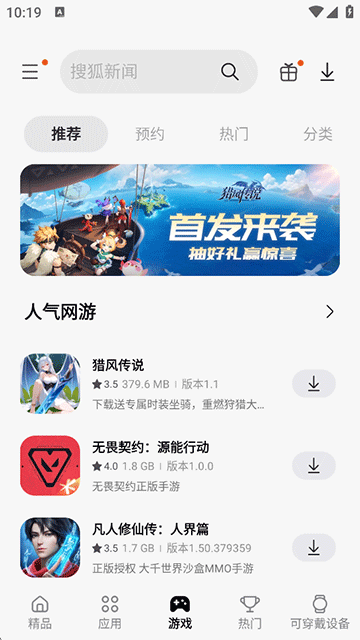Open the hamburger menu
360x640 pixels.
[30, 72]
